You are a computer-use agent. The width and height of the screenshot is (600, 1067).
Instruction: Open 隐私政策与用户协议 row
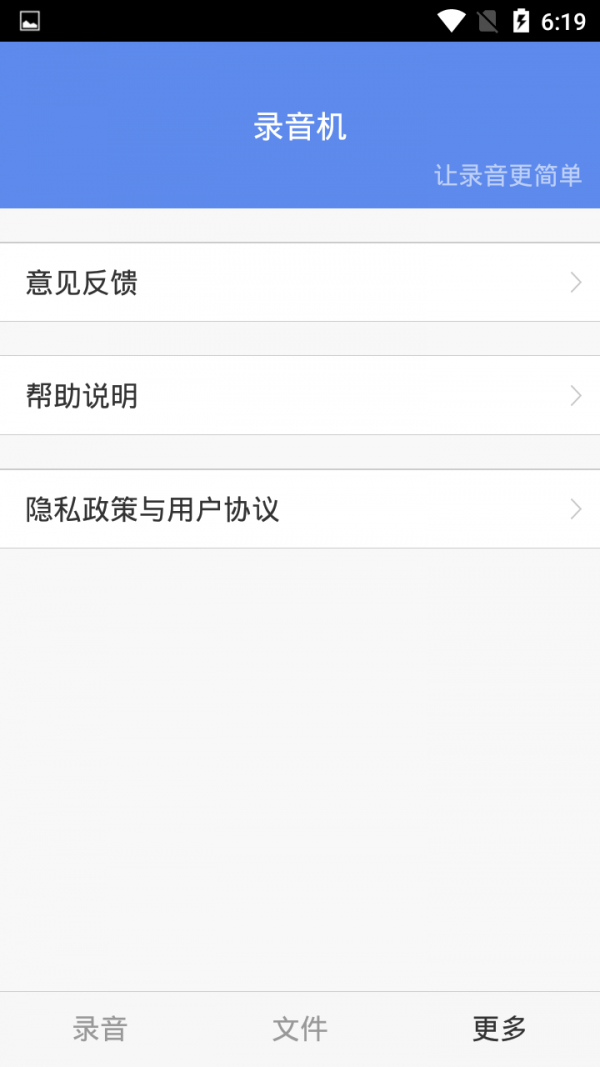point(300,509)
